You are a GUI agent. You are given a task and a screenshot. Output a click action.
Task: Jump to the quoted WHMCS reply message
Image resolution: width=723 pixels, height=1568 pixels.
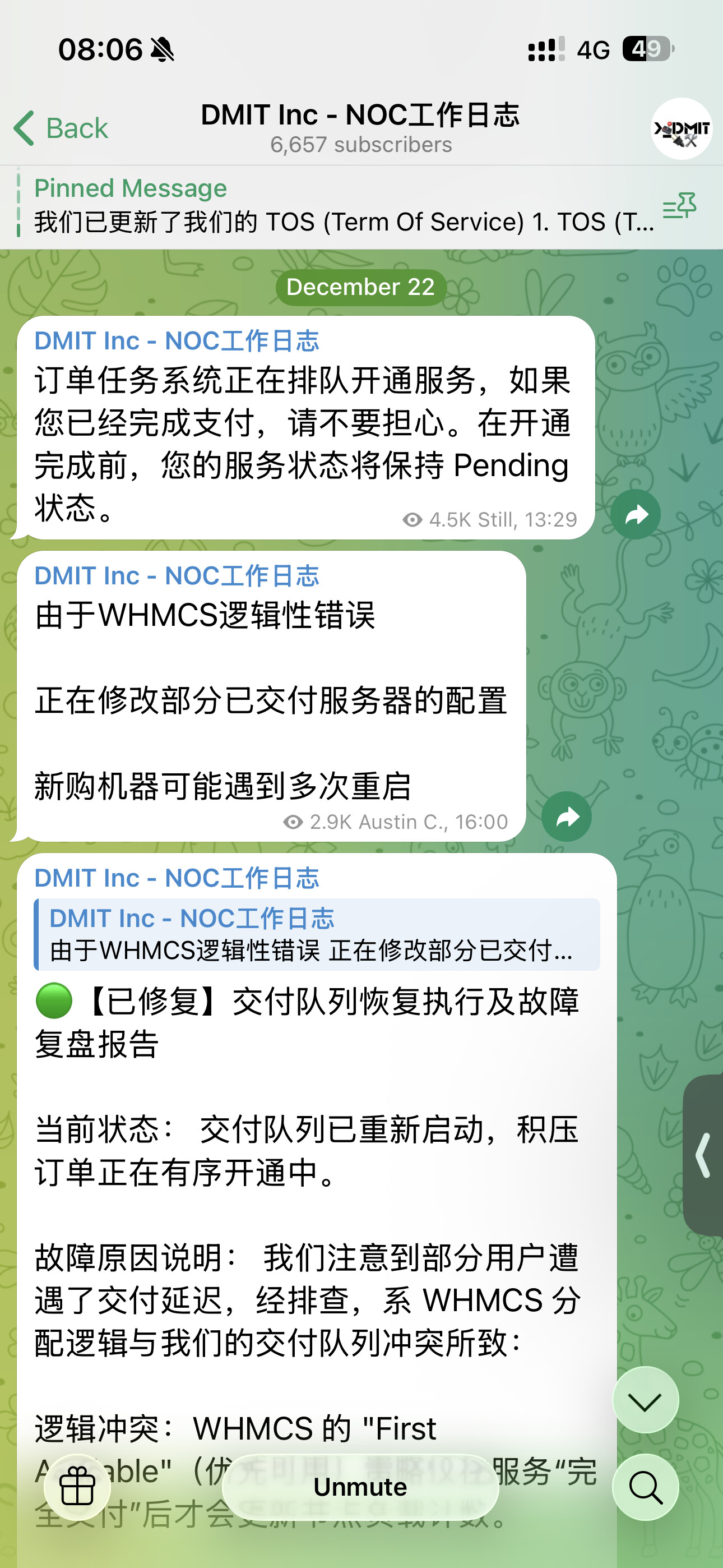coord(317,934)
